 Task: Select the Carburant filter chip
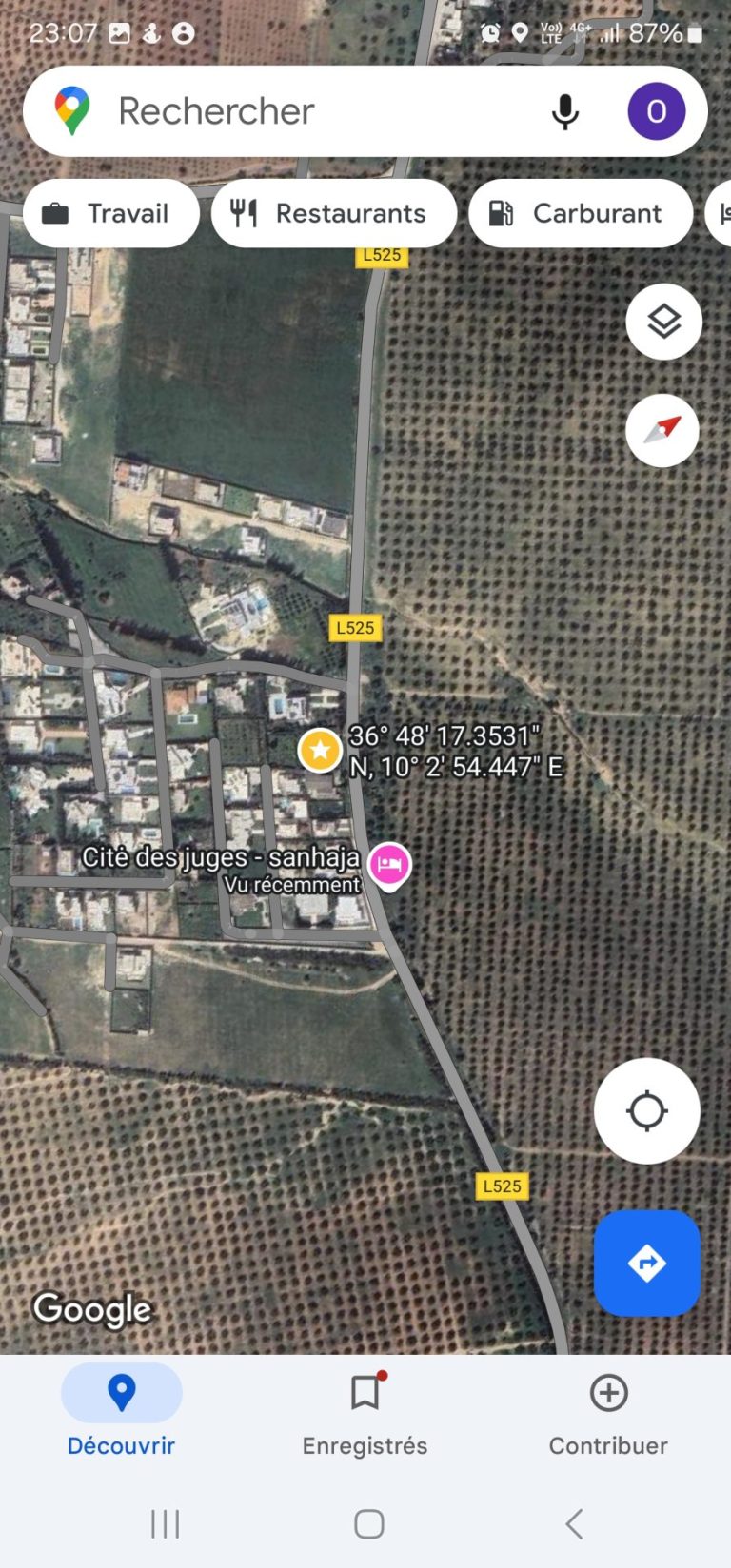(x=581, y=213)
